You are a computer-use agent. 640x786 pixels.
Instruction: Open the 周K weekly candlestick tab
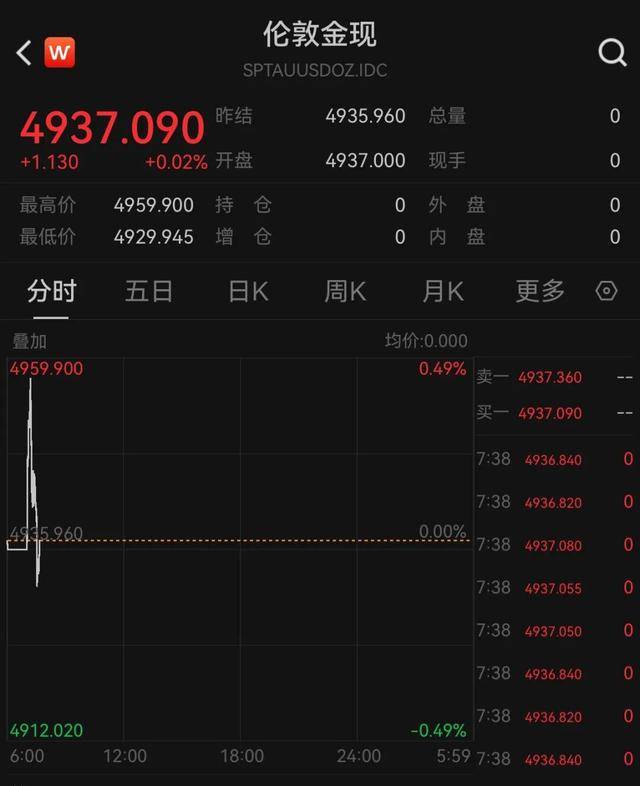[x=345, y=291]
